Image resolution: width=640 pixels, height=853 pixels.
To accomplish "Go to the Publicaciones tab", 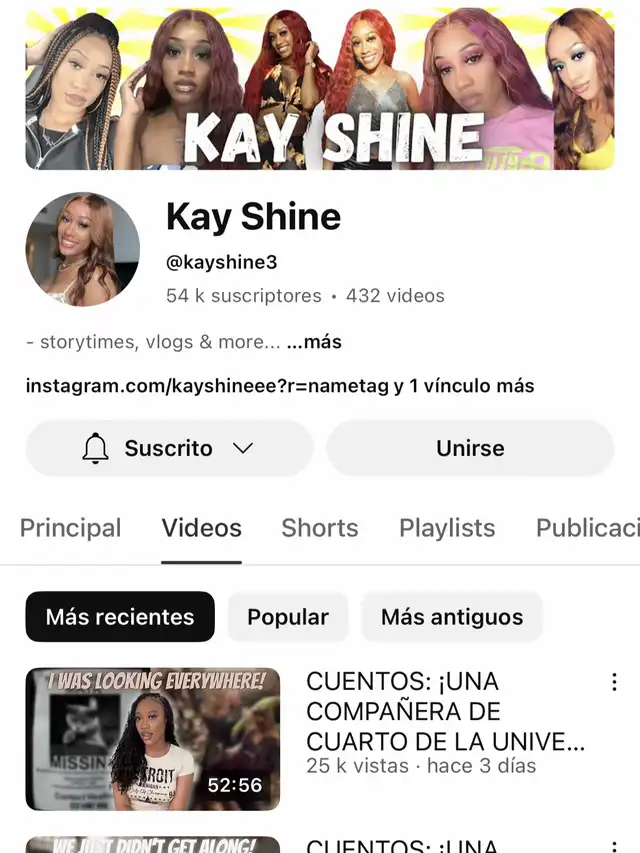I will pyautogui.click(x=587, y=528).
